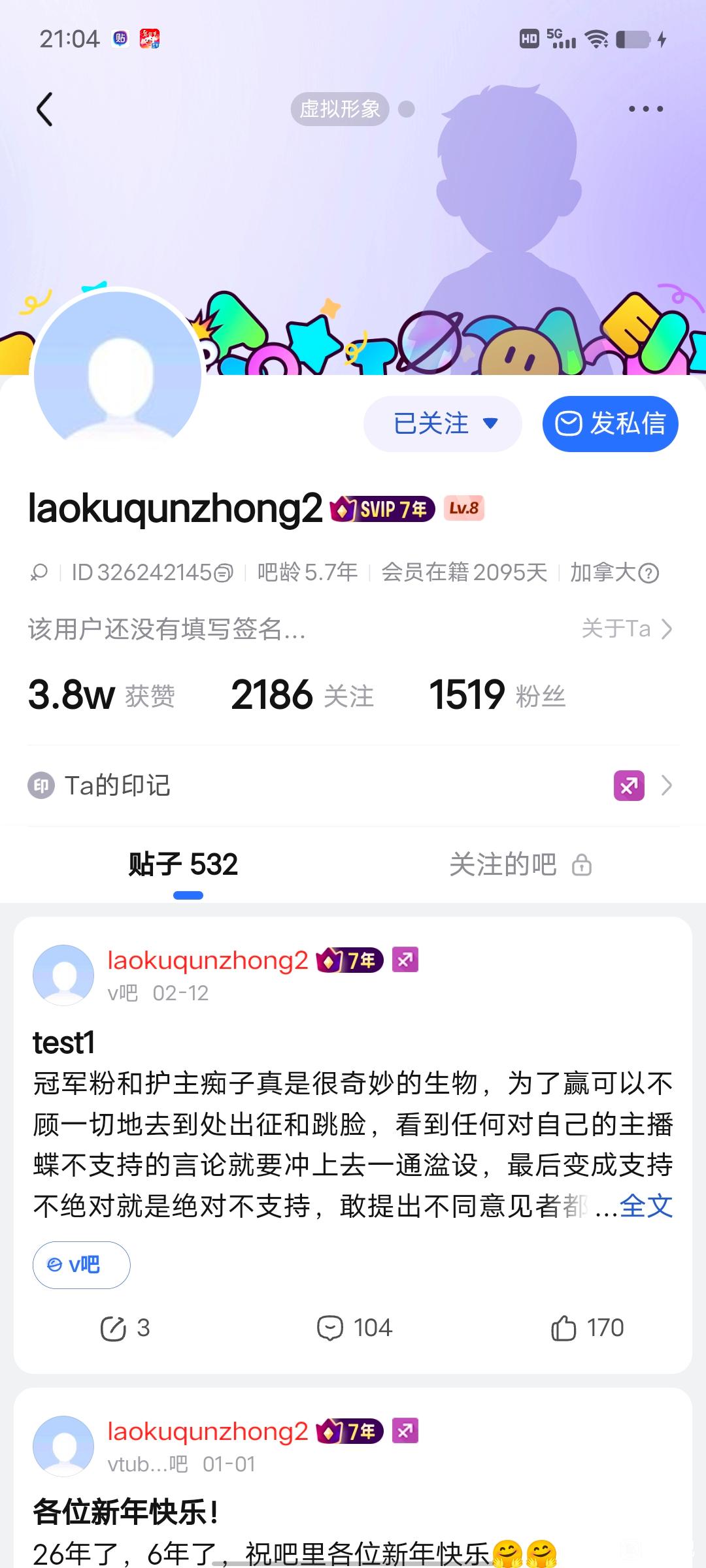
Task: Expand the test1 post with 全文
Action: [646, 1206]
